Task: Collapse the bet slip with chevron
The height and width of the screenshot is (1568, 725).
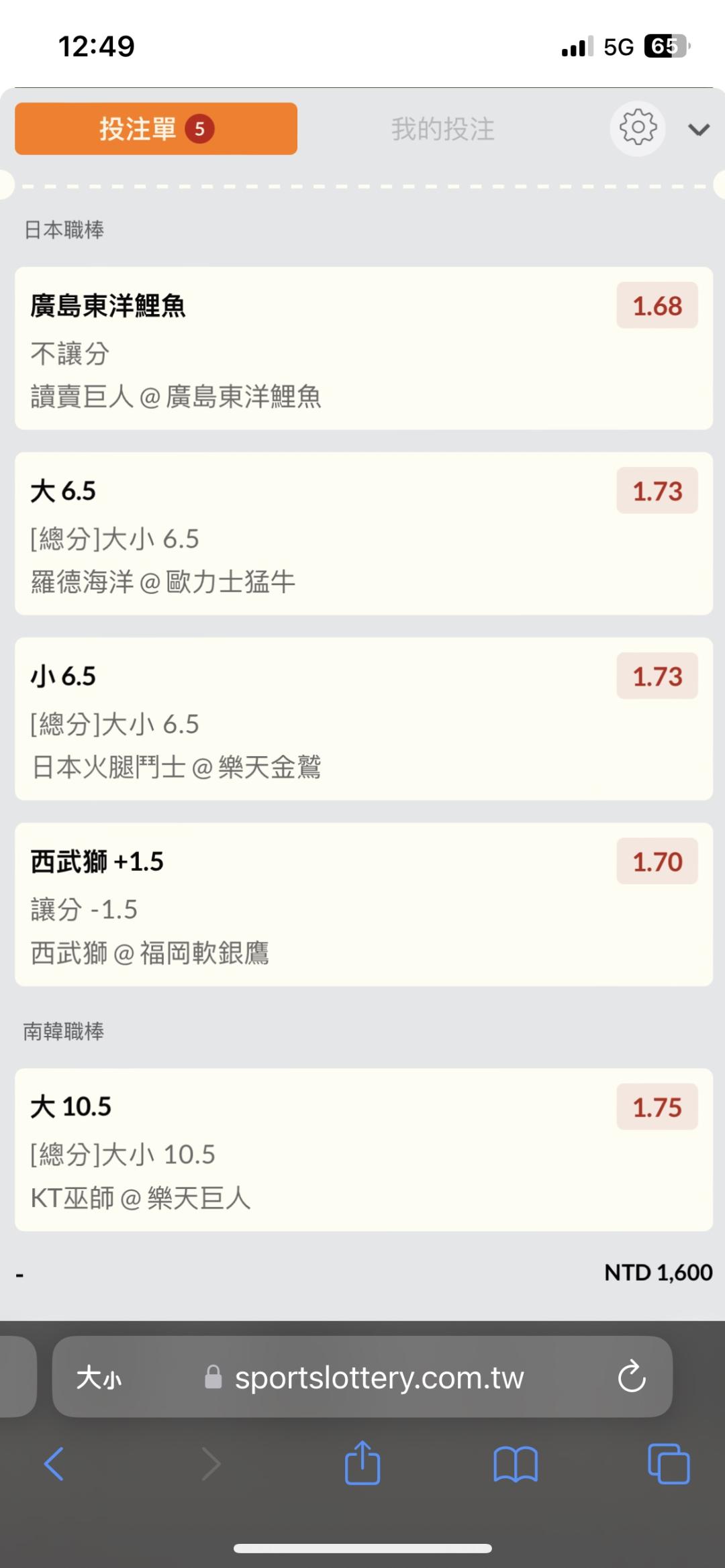Action: (699, 129)
